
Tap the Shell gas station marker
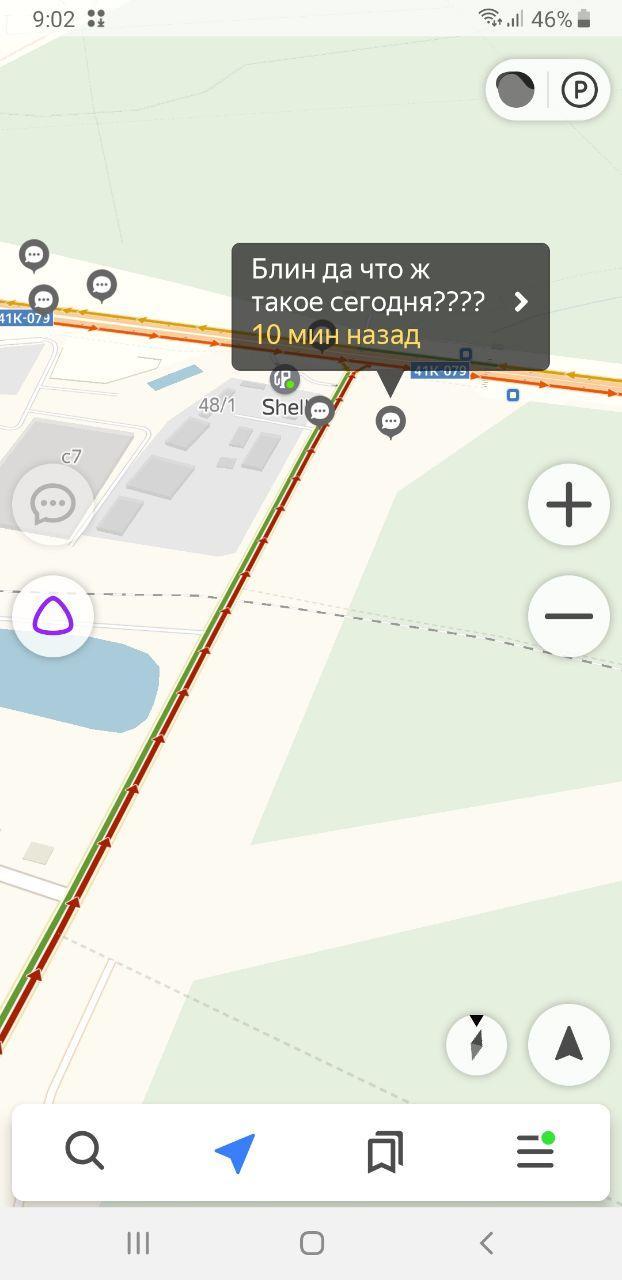(284, 380)
